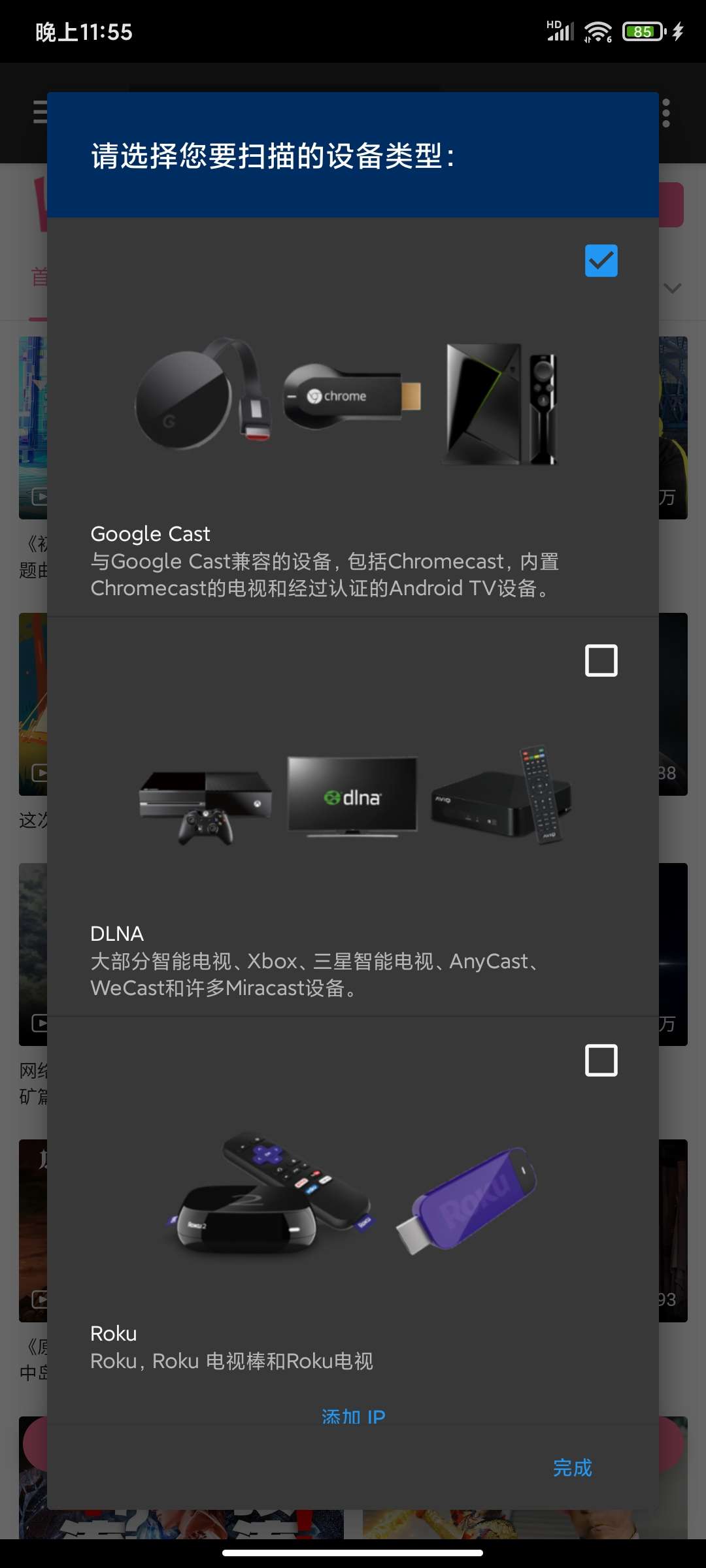Uncheck the Google Cast device type checkbox
This screenshot has height=1568, width=706.
601,261
